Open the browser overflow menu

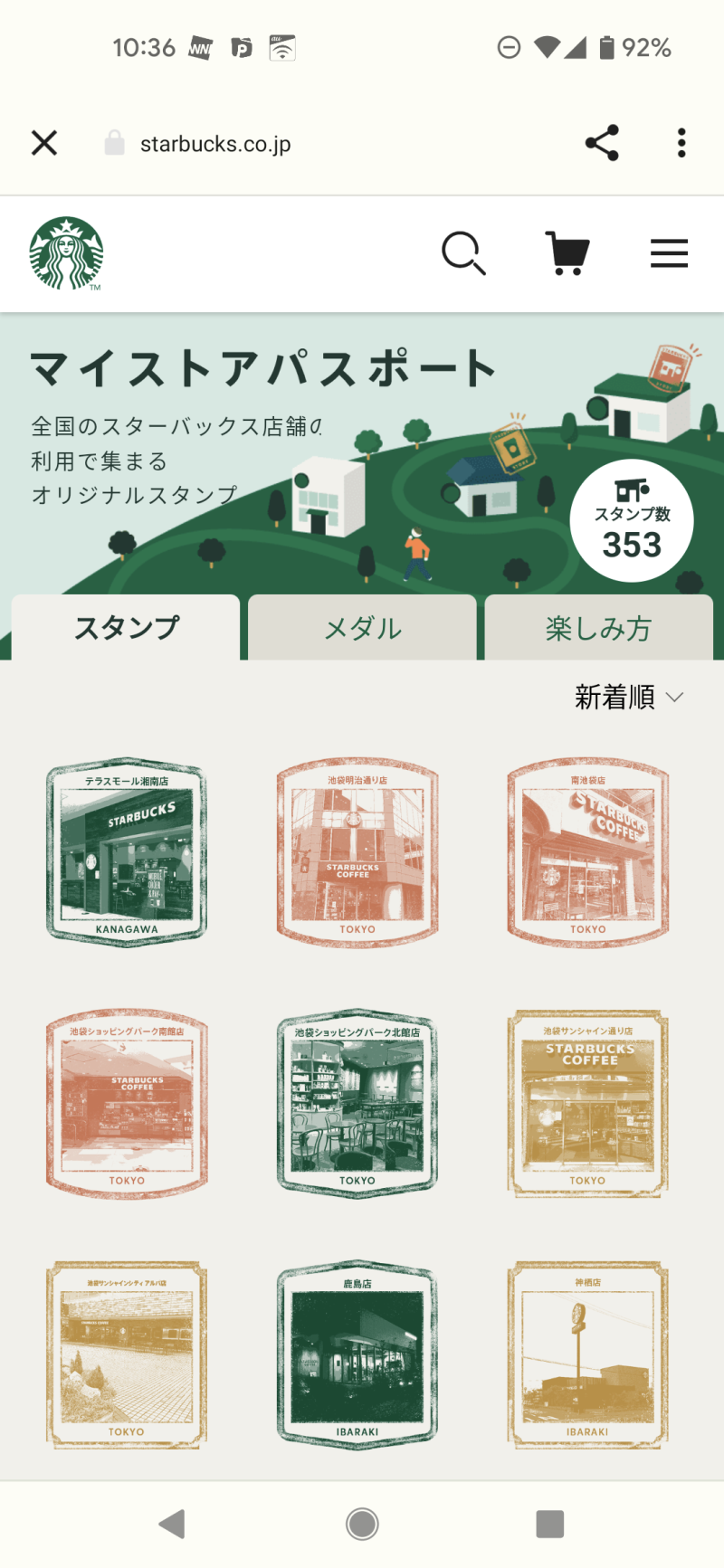click(681, 143)
